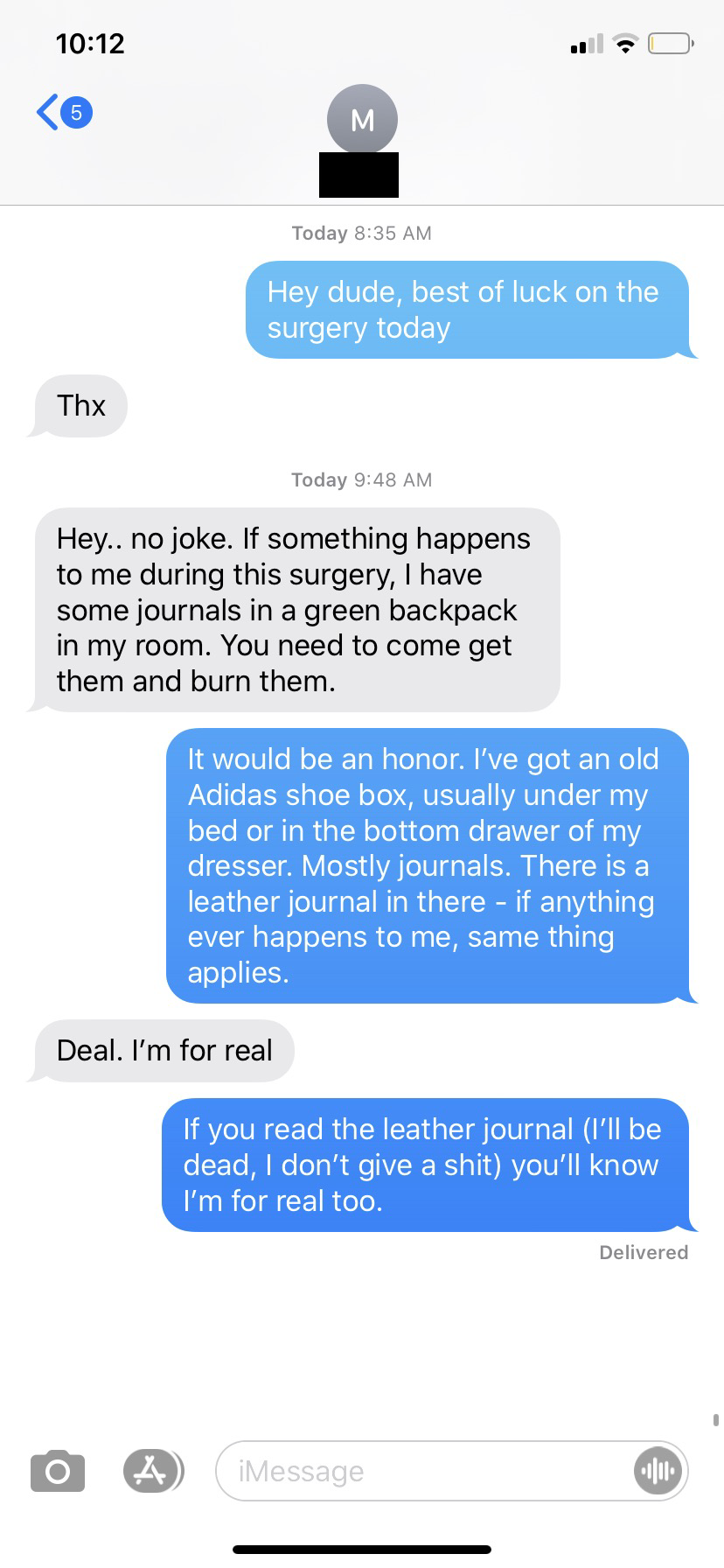
Task: Record an audio message
Action: [x=658, y=1471]
